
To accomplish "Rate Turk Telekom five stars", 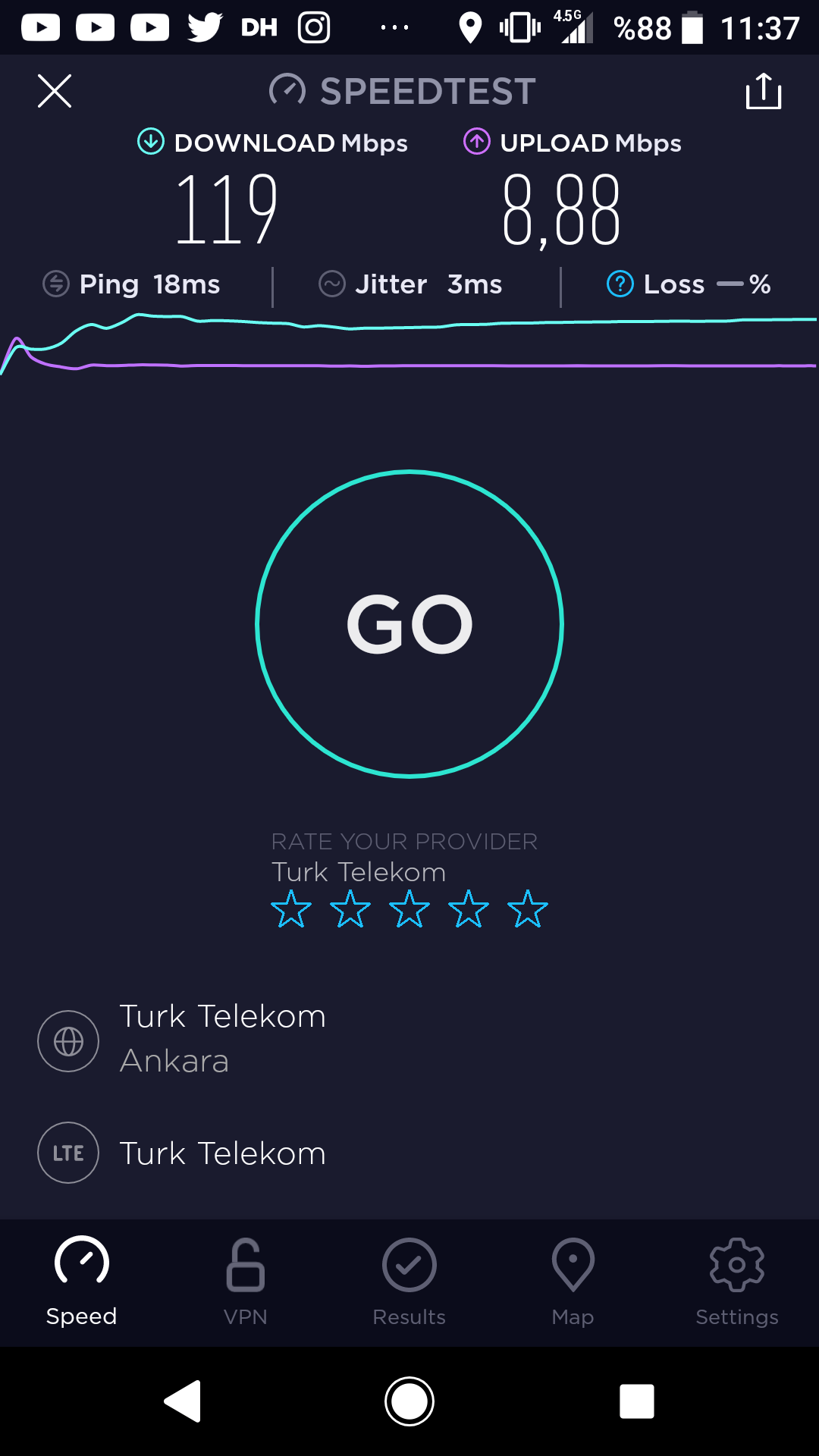I will 528,909.
